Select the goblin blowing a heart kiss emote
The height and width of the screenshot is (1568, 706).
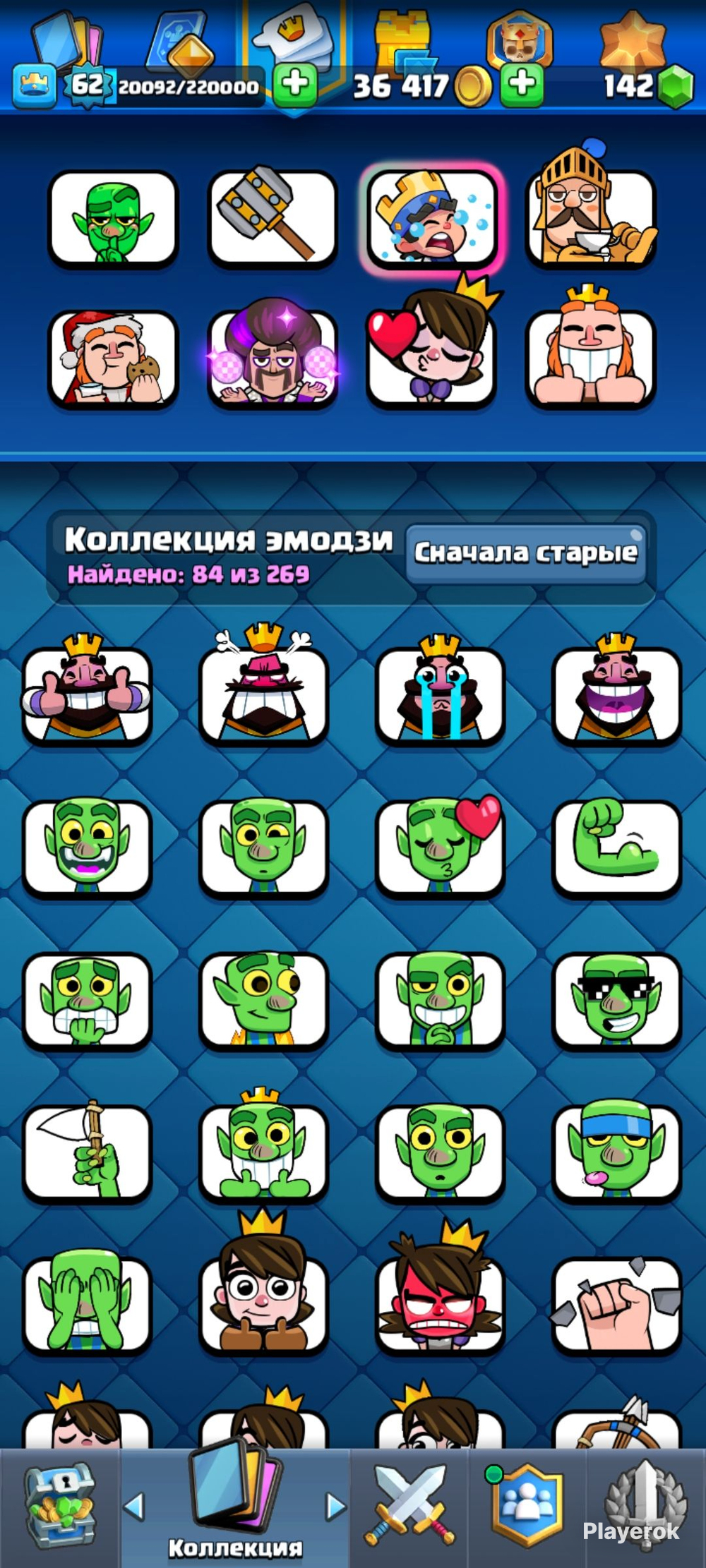[440, 847]
